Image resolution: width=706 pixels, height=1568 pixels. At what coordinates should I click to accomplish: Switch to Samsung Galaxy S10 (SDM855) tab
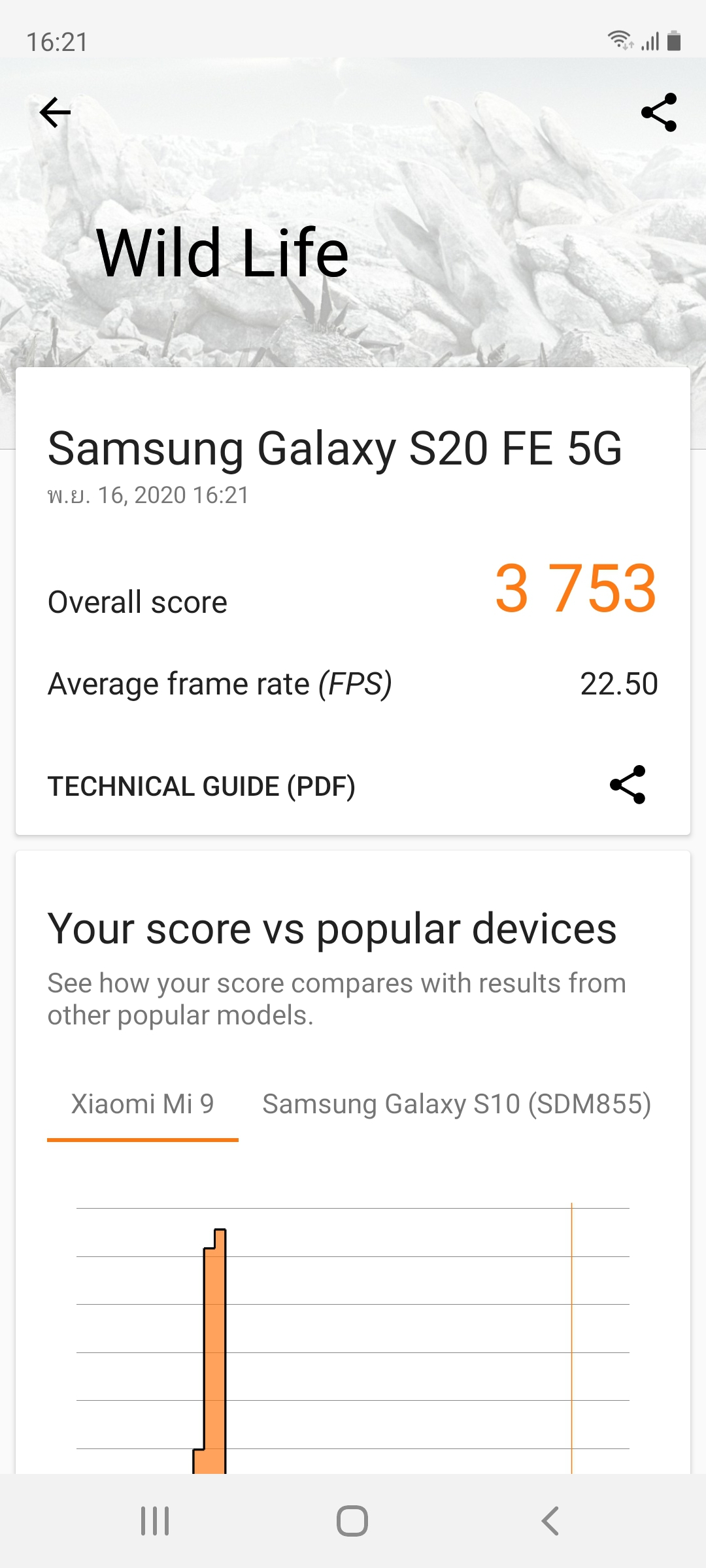point(456,1104)
